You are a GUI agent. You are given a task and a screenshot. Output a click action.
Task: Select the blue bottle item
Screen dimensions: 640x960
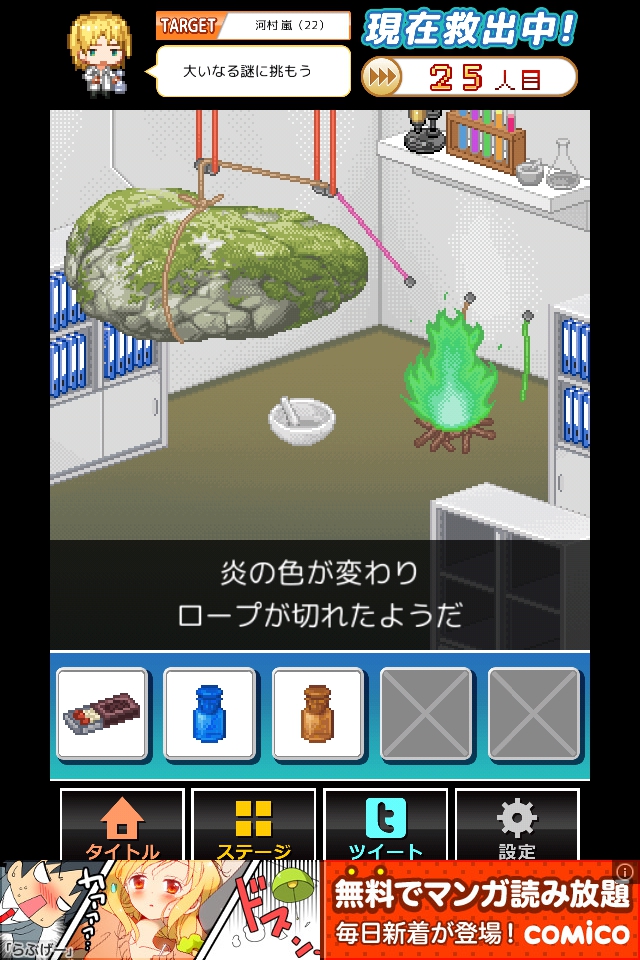click(x=210, y=714)
